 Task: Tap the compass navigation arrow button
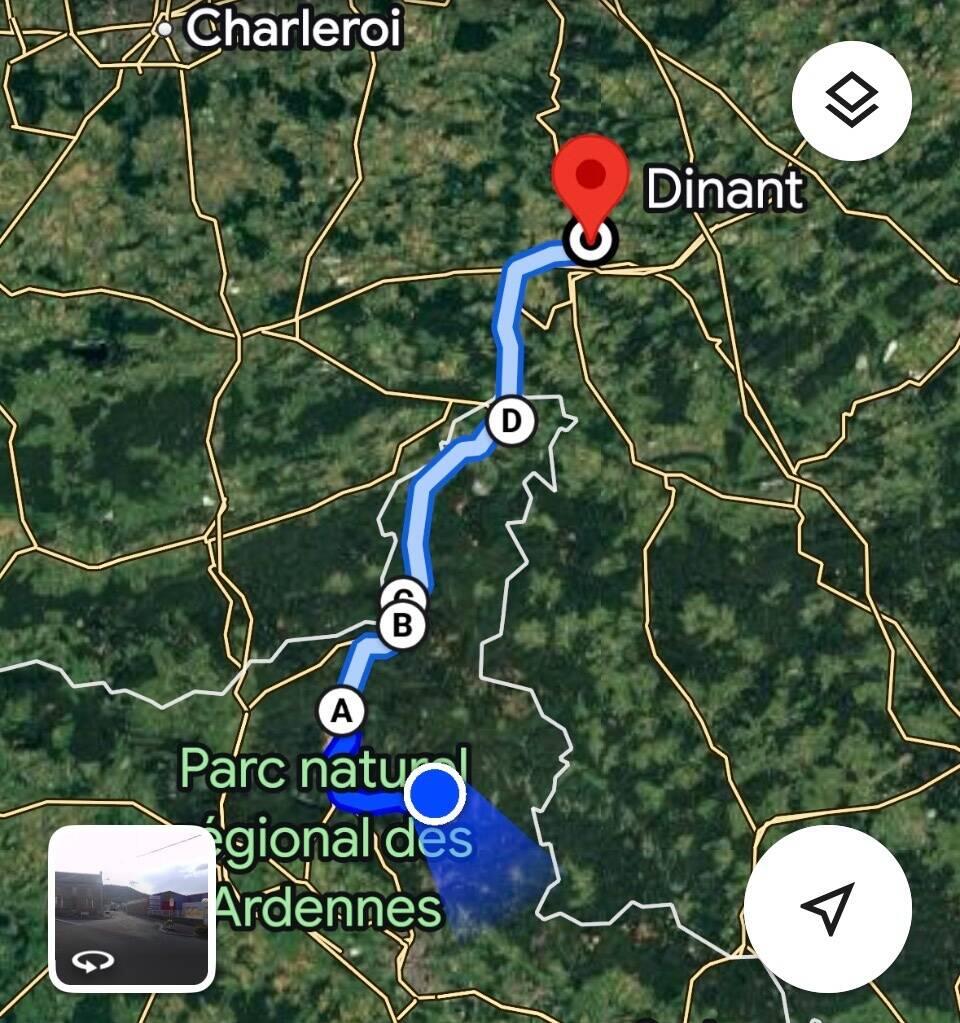828,908
